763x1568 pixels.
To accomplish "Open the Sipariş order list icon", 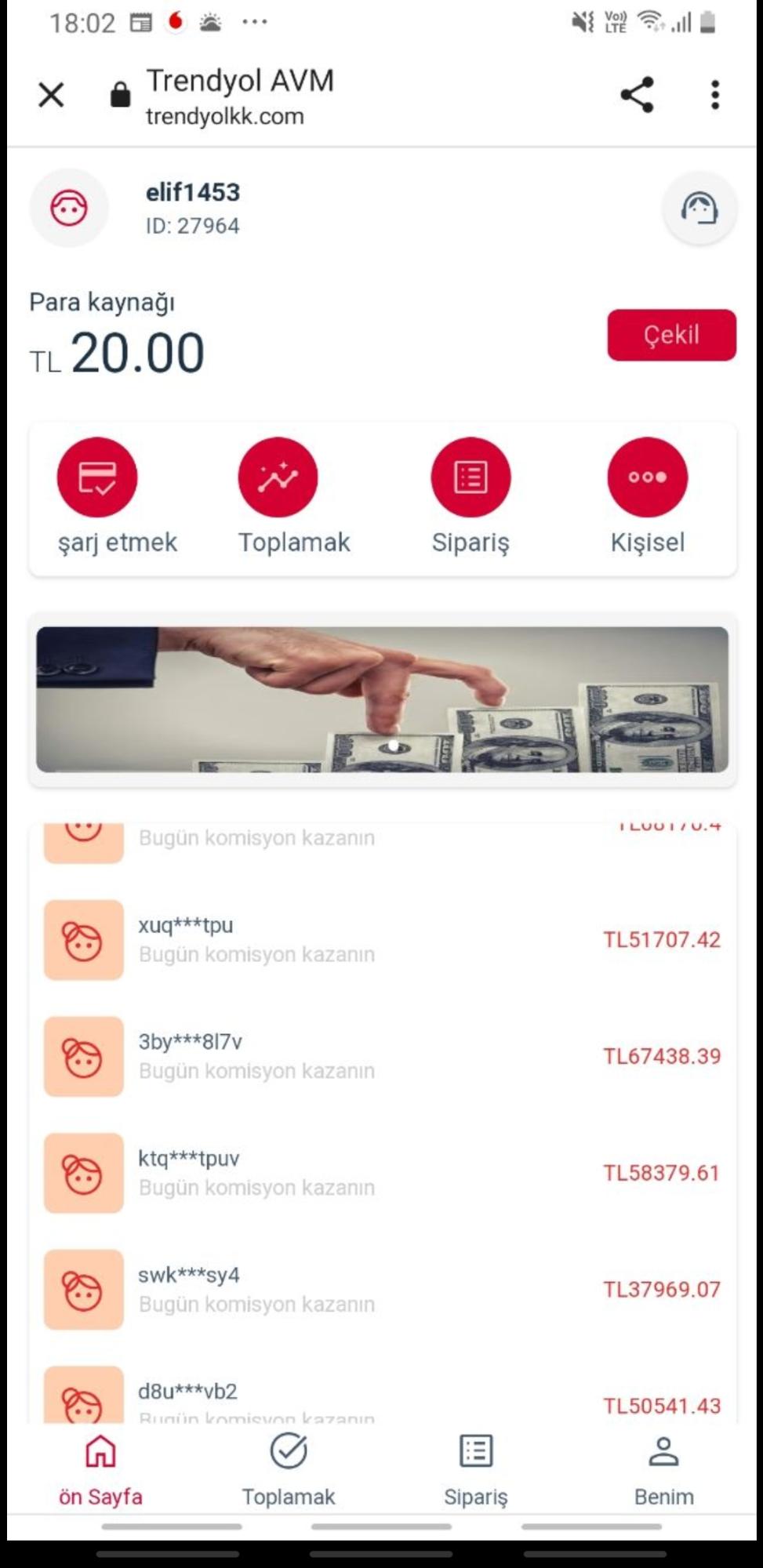I will (470, 477).
